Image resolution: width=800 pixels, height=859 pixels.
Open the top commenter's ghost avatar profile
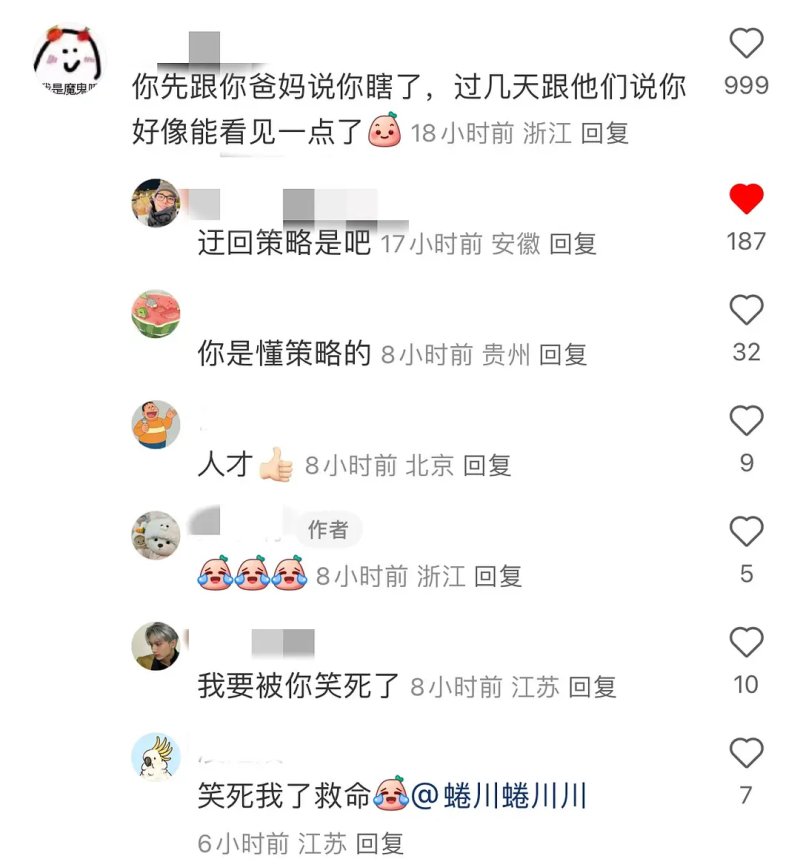pos(66,60)
